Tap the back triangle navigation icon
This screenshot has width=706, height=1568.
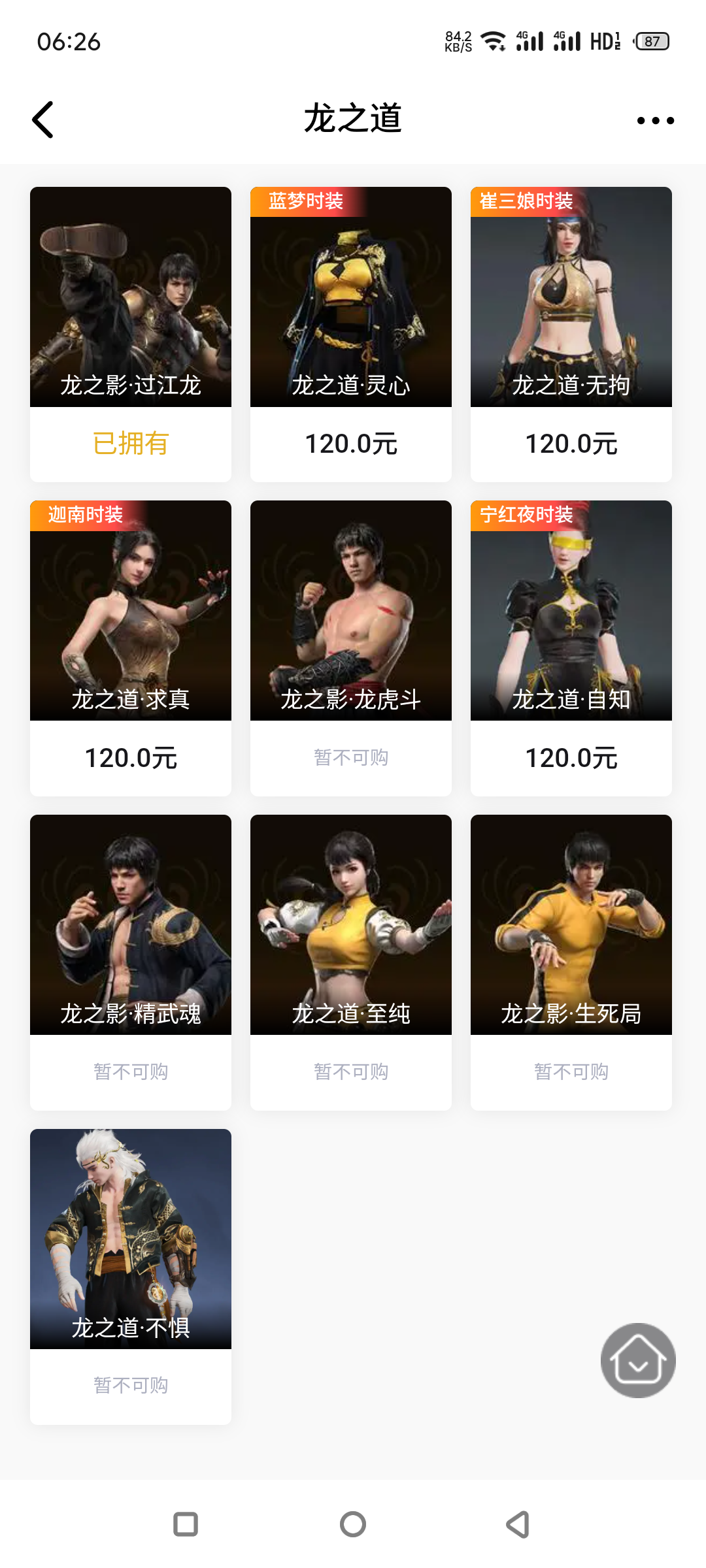pos(518,1524)
